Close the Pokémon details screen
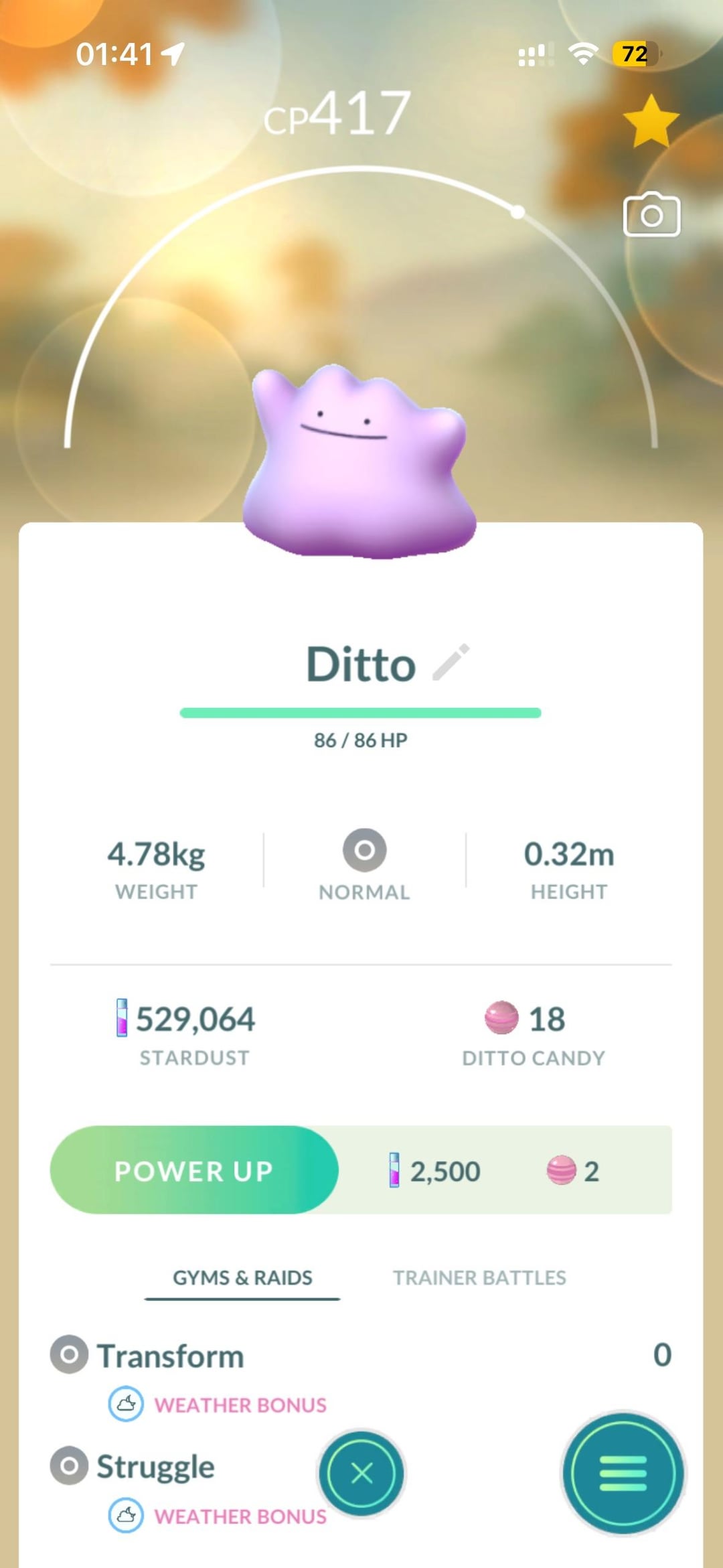Viewport: 723px width, 1568px height. click(361, 1473)
